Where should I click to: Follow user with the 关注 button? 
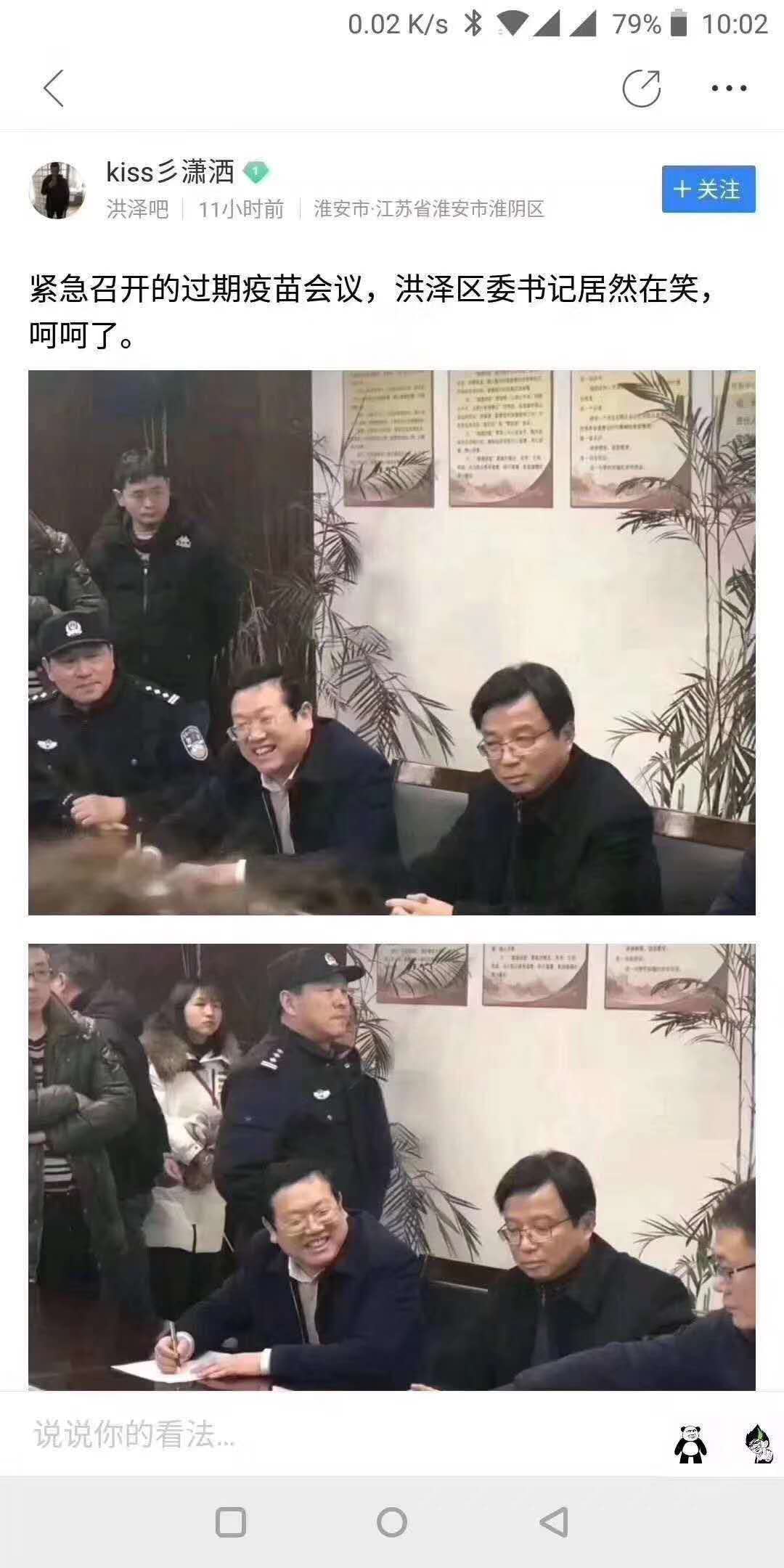709,189
